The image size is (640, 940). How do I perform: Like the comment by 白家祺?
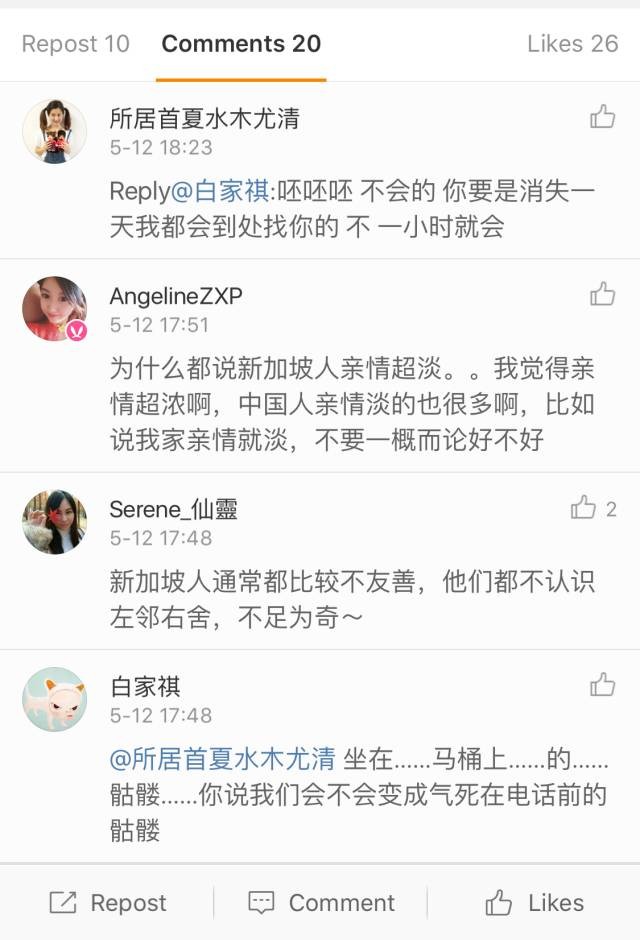(602, 684)
